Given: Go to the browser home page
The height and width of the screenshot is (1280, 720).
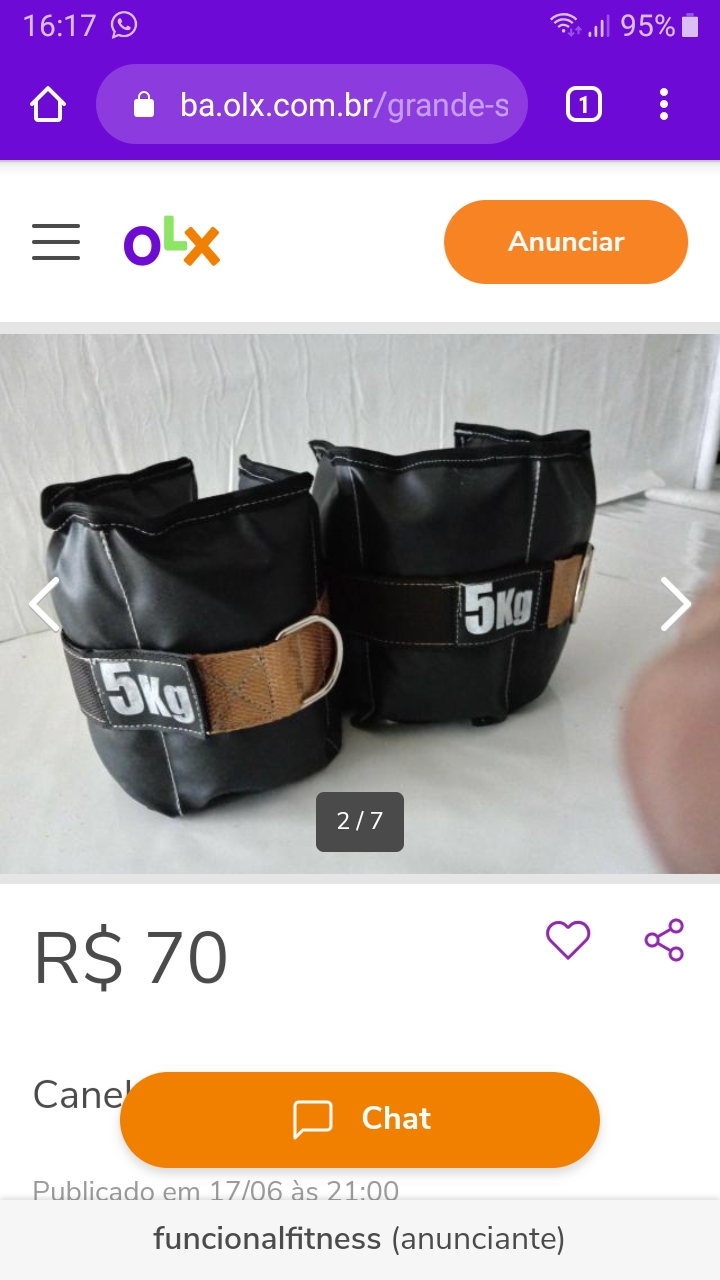Looking at the screenshot, I should (x=48, y=105).
